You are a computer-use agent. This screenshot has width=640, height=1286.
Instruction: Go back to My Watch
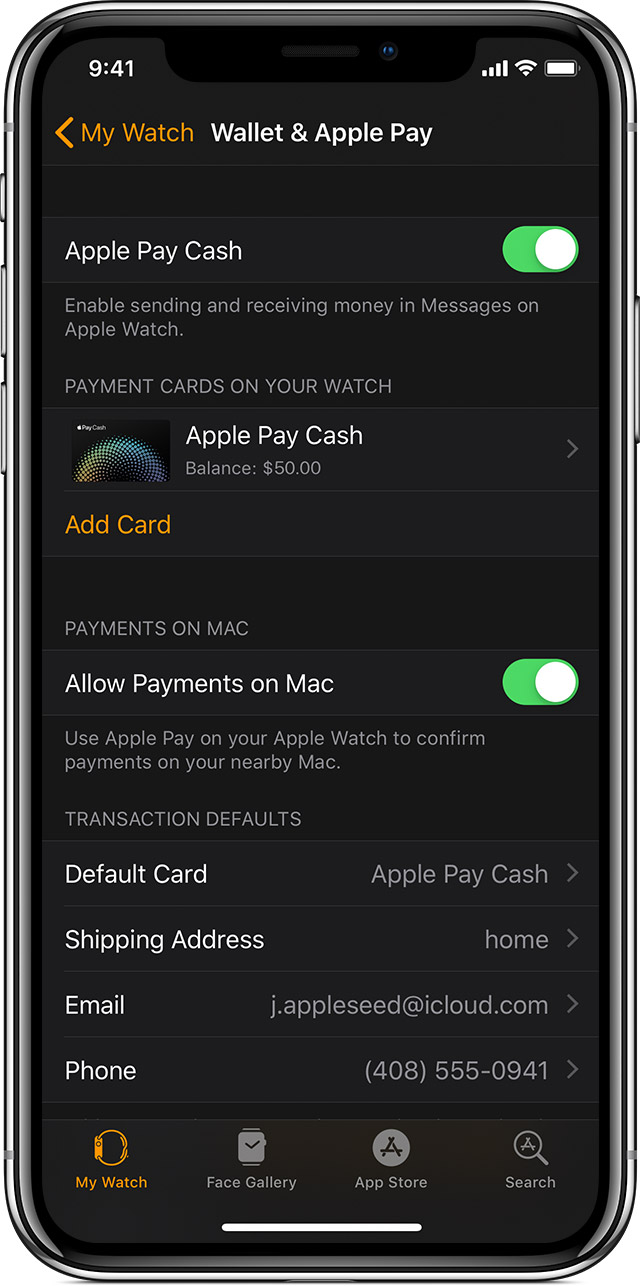point(125,133)
